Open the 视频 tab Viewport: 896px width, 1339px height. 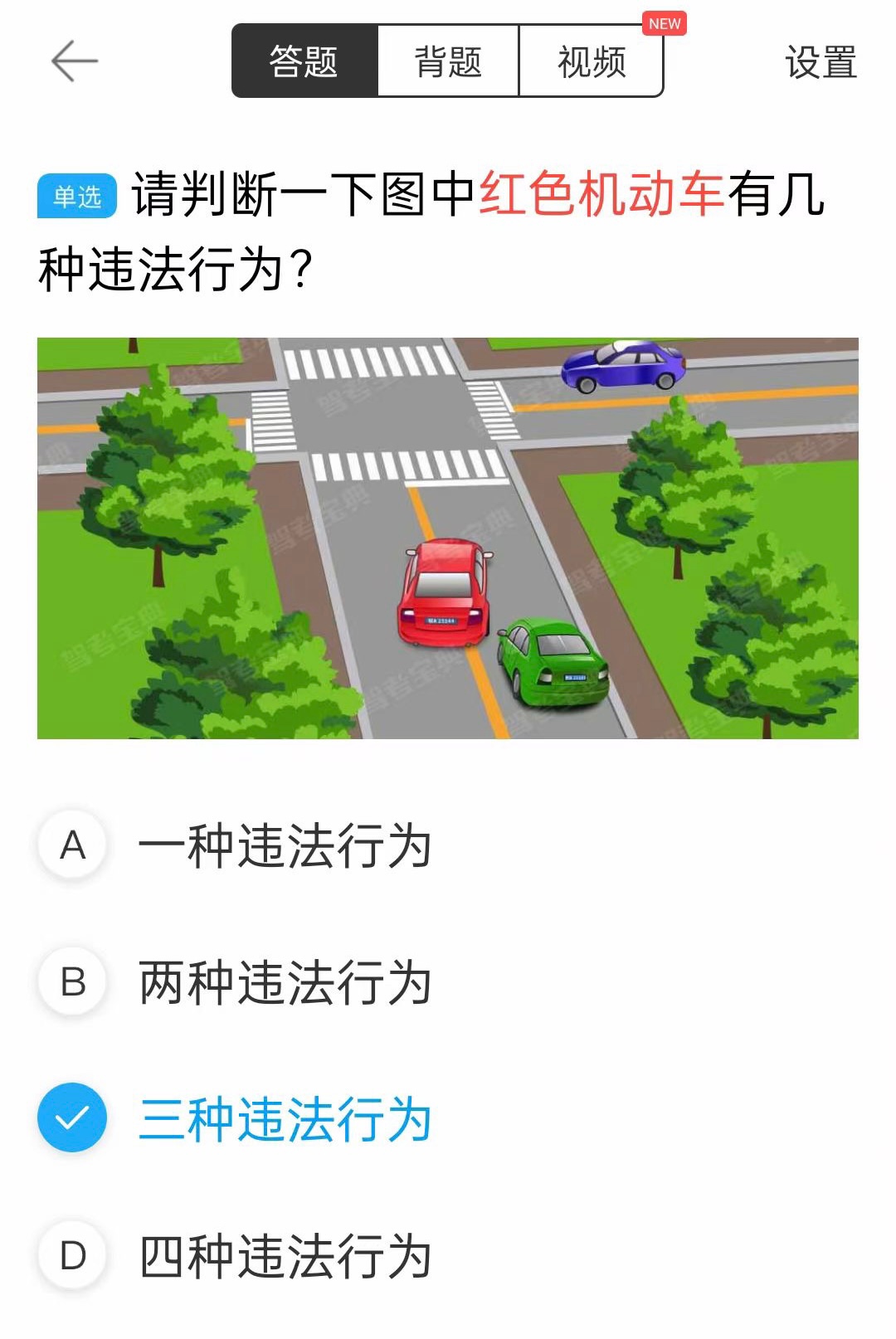pos(591,61)
